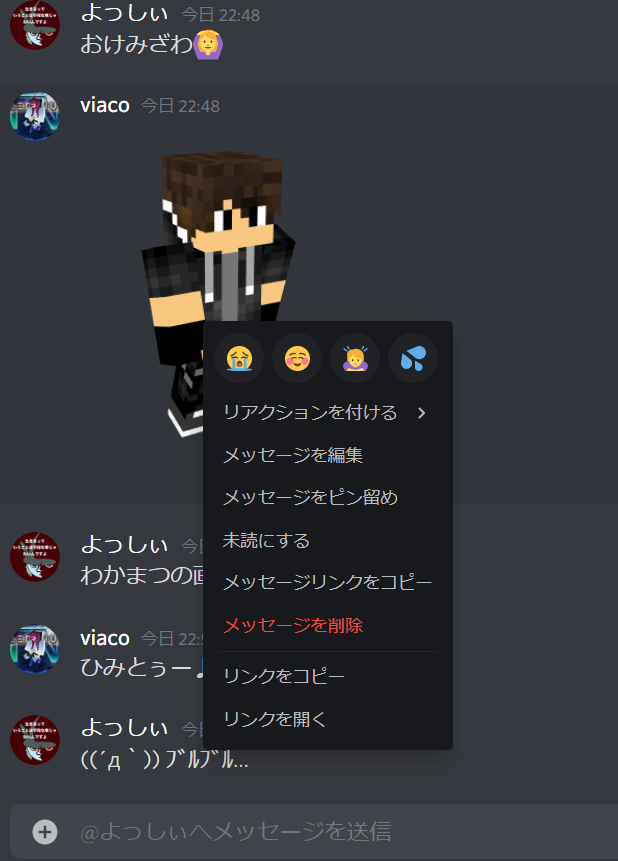The width and height of the screenshot is (618, 861).
Task: Choose メッセージリンクをコピー
Action: tap(326, 582)
